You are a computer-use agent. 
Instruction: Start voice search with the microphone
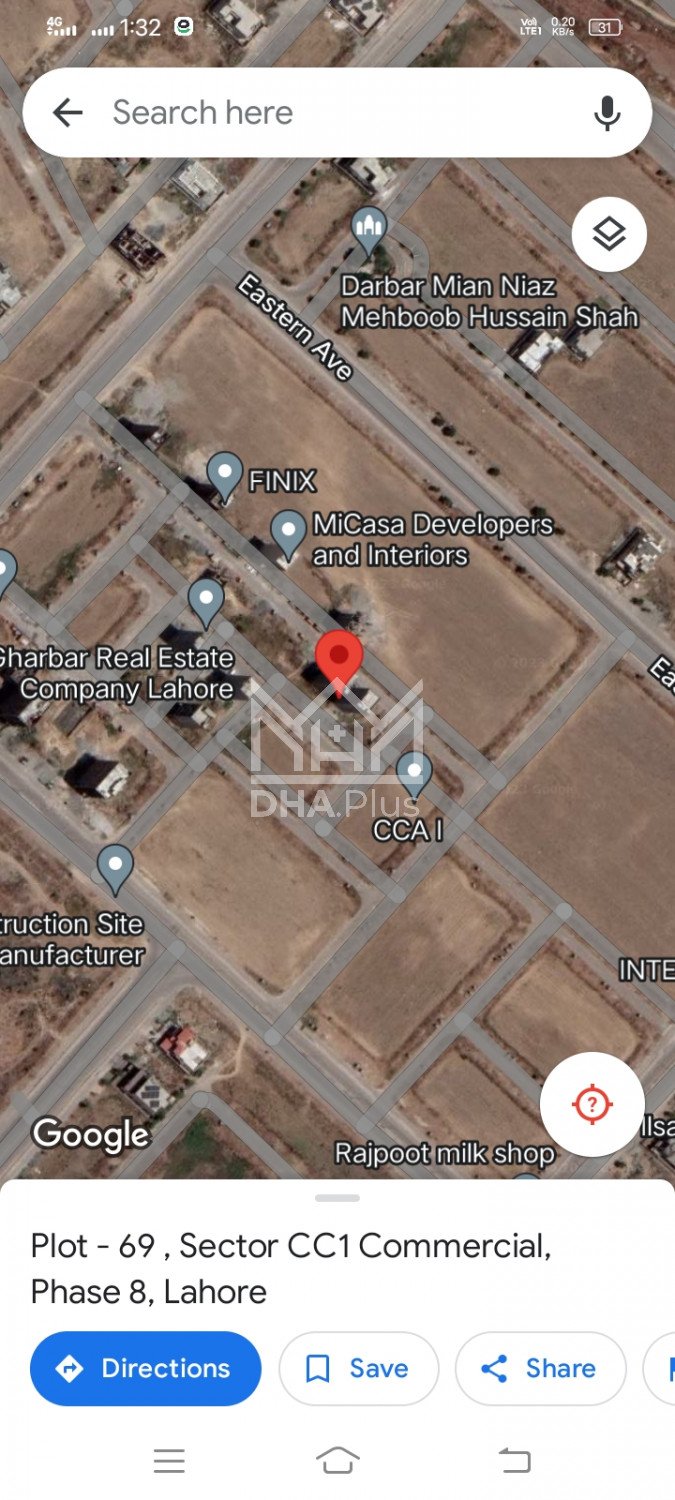[607, 113]
